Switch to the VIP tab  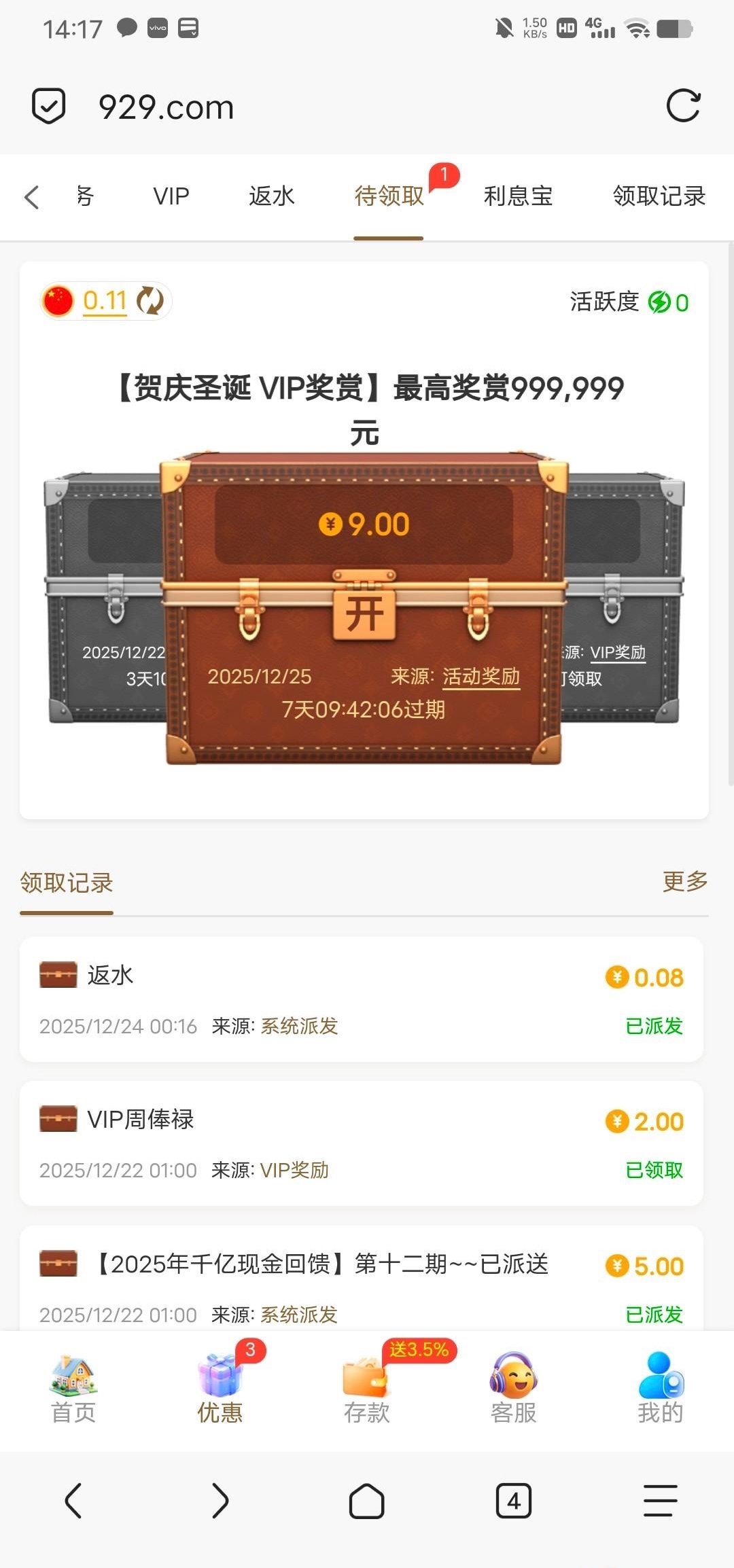tap(171, 196)
